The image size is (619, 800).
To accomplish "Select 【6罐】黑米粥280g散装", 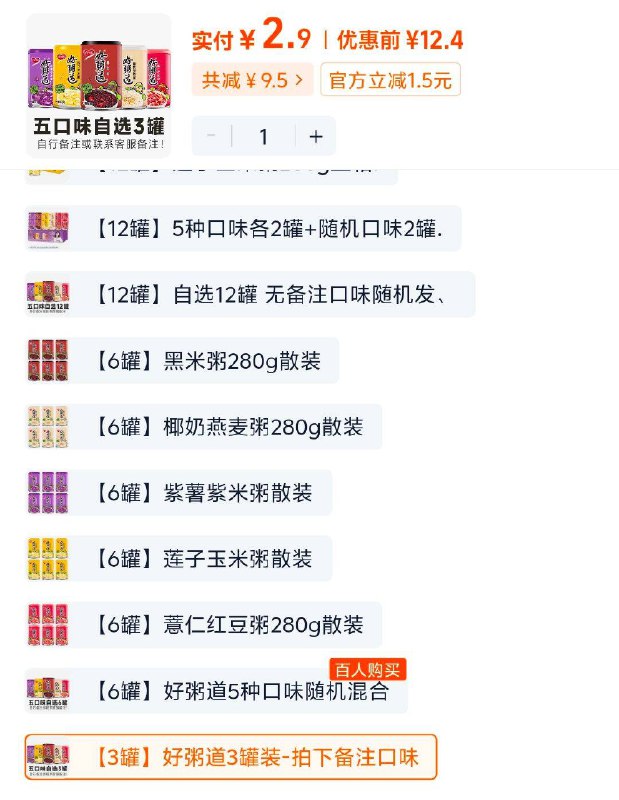I will pyautogui.click(x=182, y=361).
